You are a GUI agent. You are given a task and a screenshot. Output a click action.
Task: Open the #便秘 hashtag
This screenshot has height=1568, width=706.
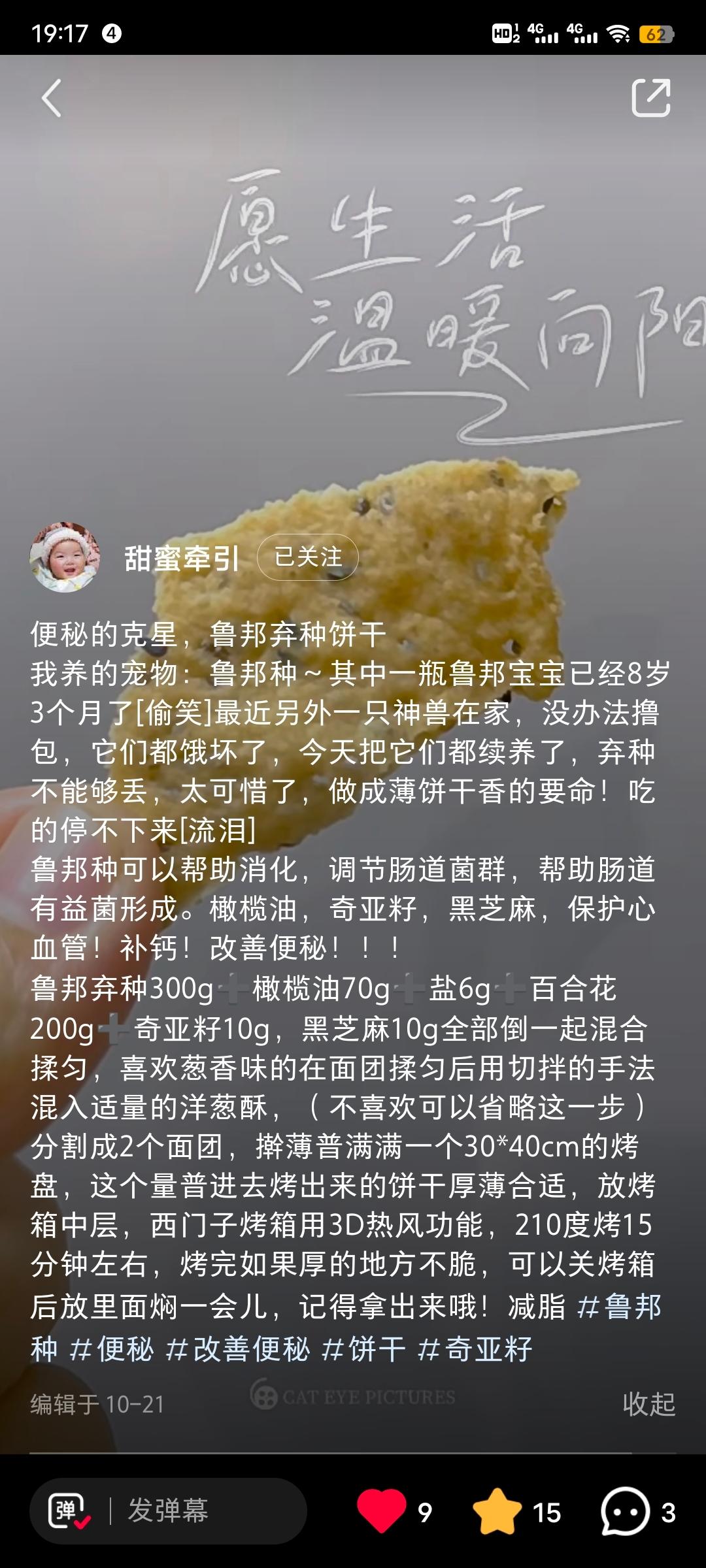pyautogui.click(x=112, y=1348)
